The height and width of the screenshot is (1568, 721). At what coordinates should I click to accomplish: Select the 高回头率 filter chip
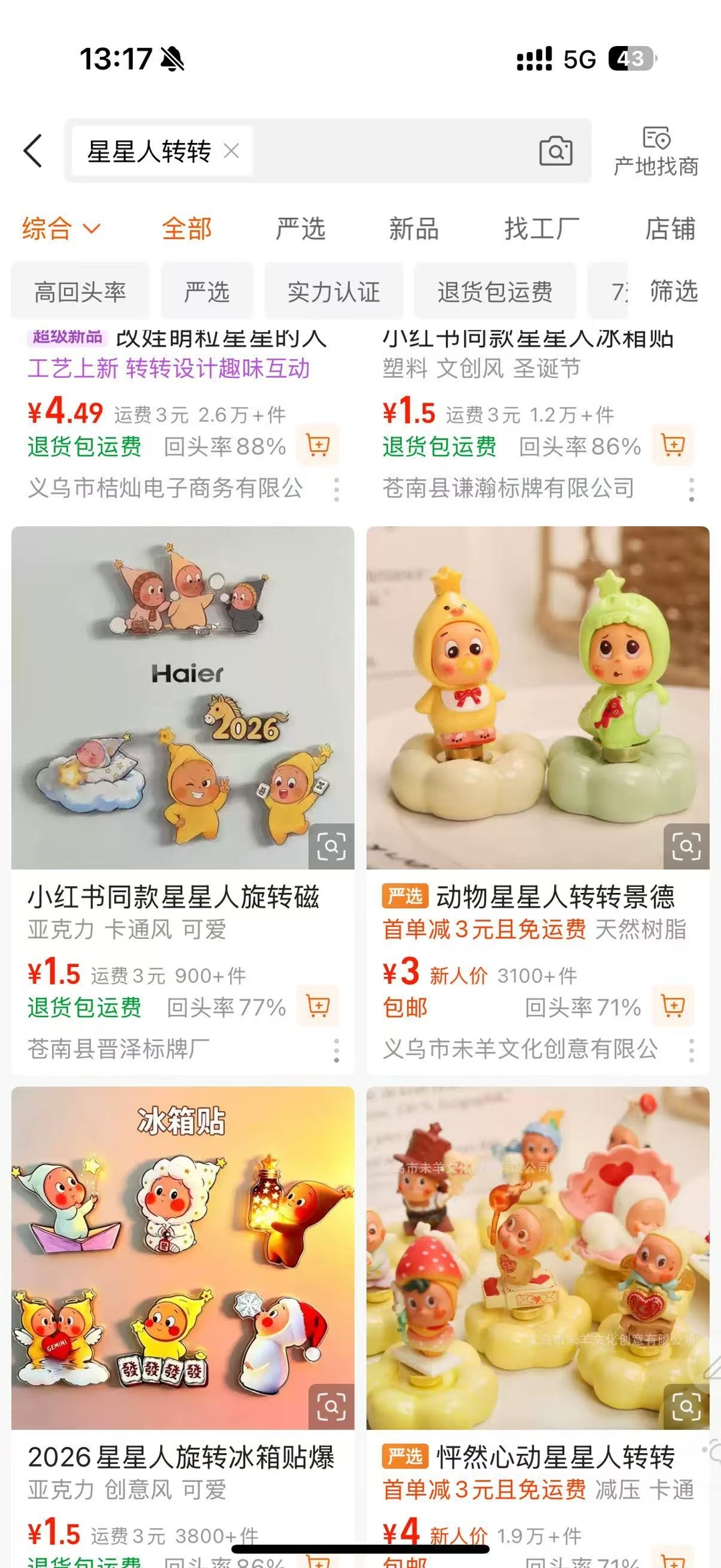80,292
